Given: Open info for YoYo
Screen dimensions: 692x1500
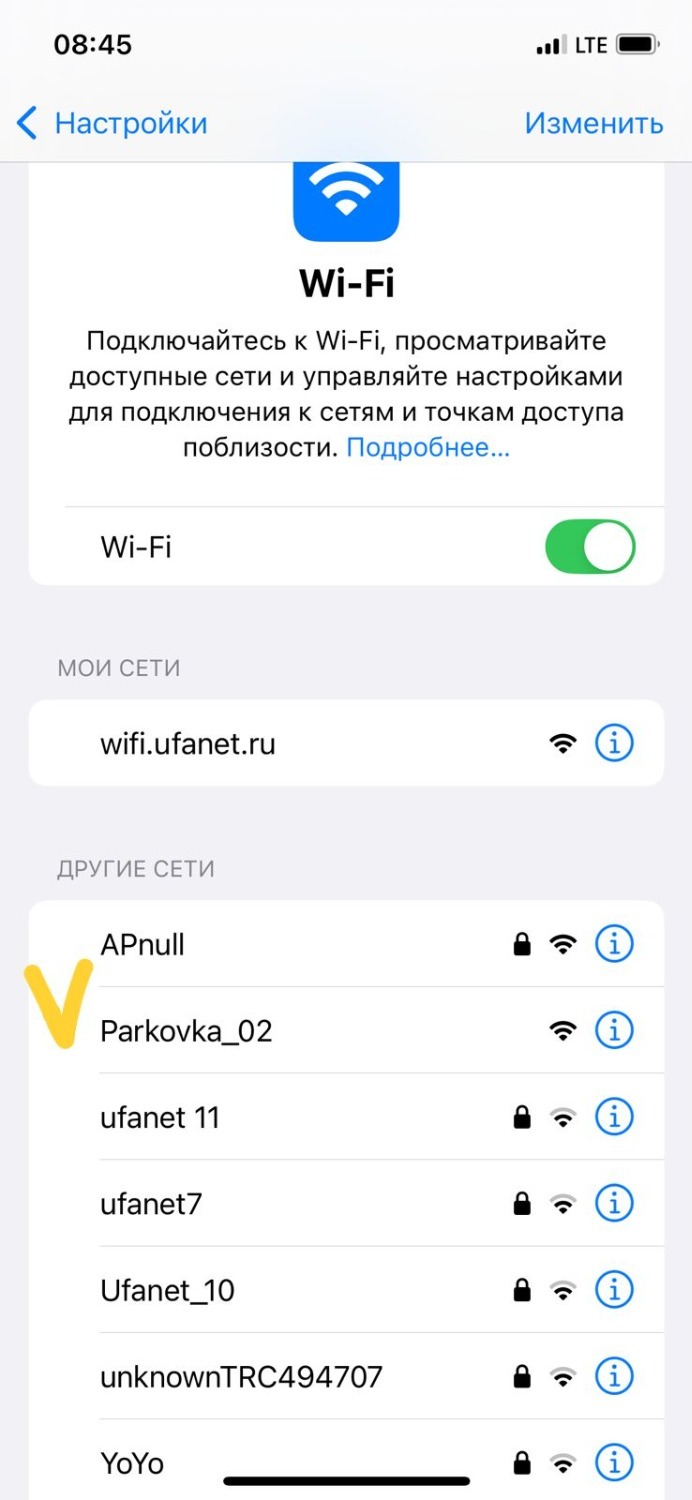Looking at the screenshot, I should [614, 1464].
